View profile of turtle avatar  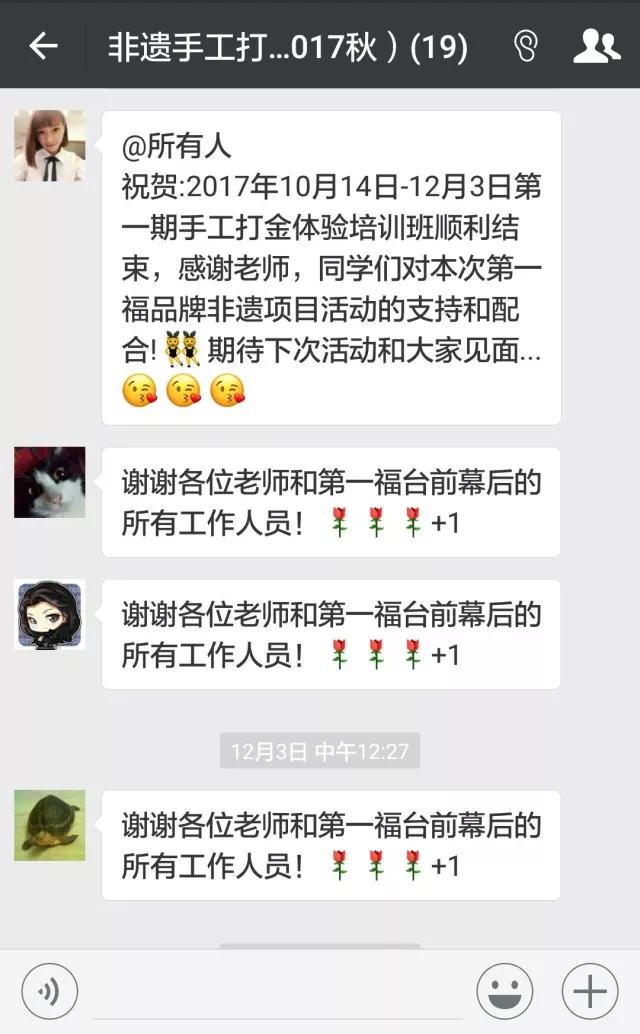[49, 825]
